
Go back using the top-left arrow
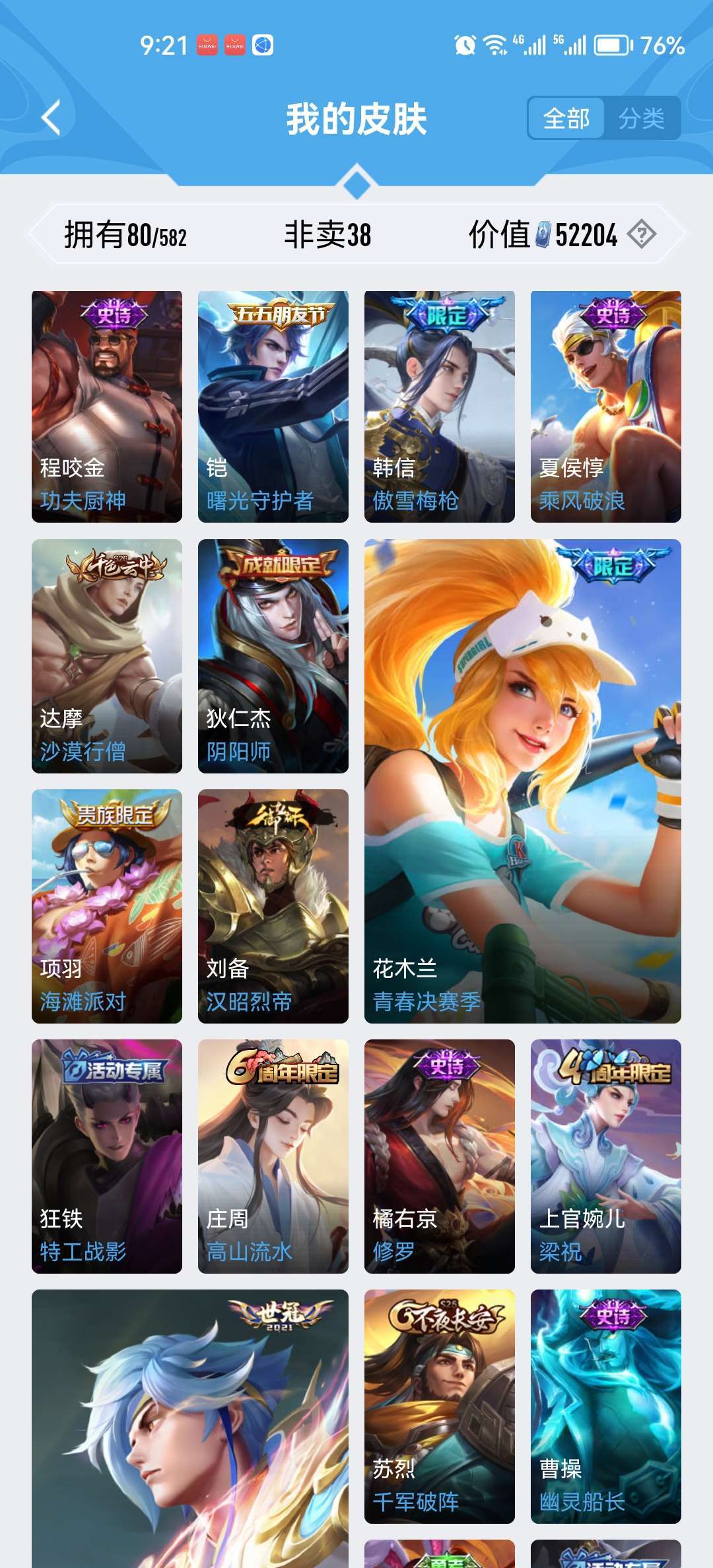pyautogui.click(x=51, y=119)
